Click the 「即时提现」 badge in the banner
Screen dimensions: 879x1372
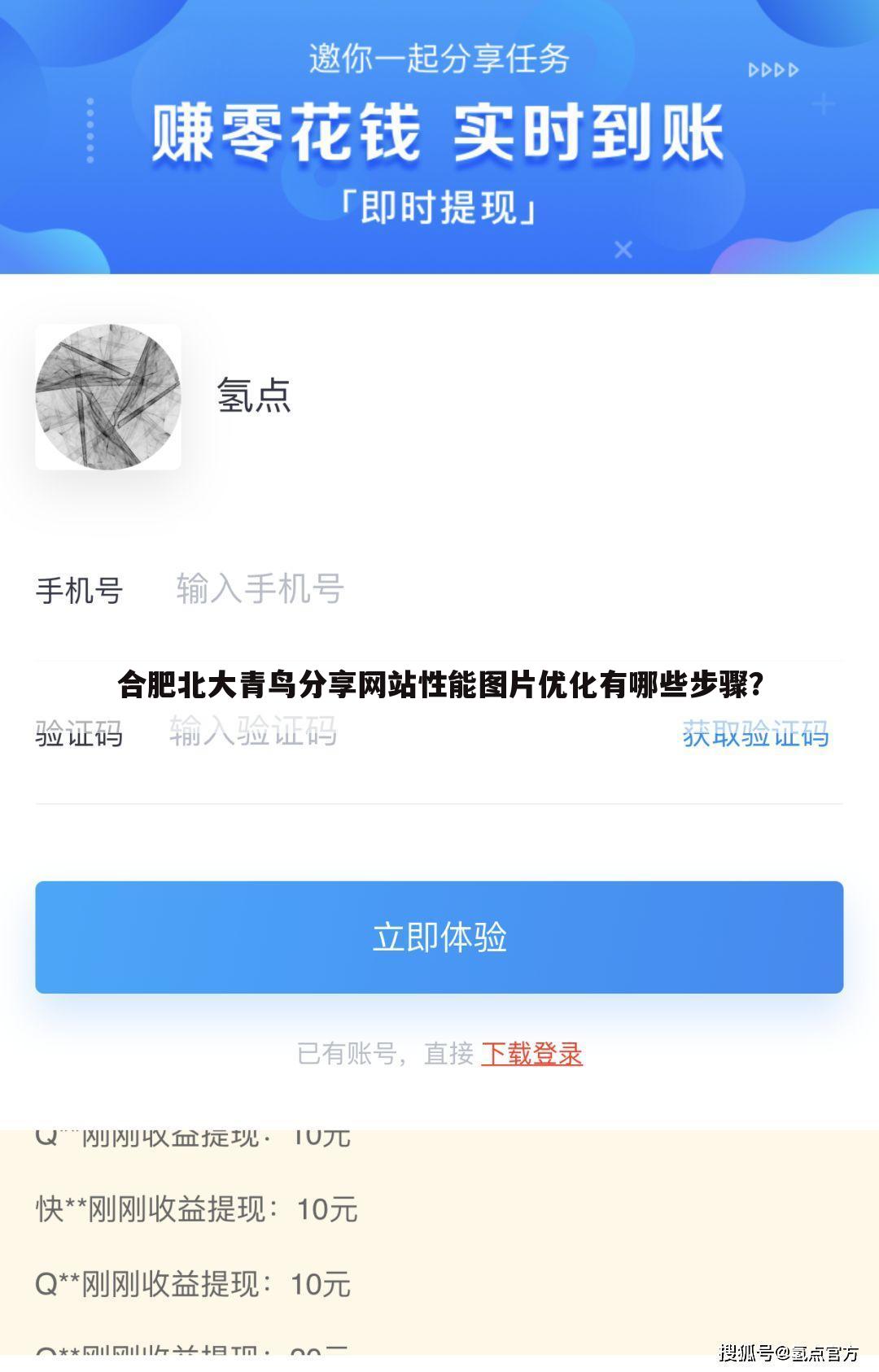[439, 208]
